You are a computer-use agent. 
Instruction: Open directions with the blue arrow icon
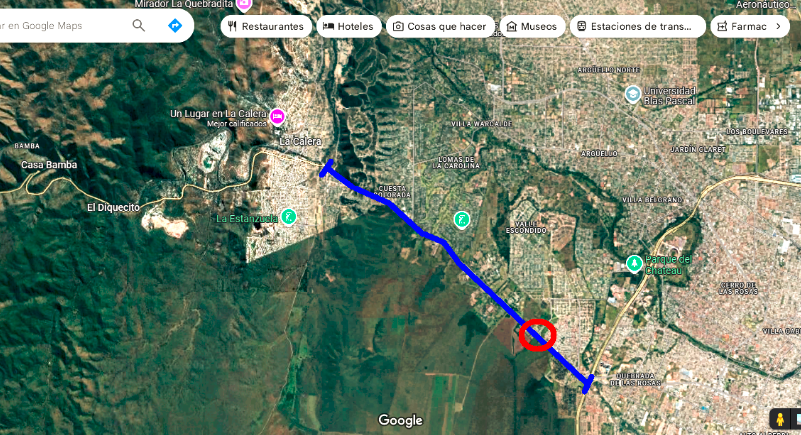[175, 25]
